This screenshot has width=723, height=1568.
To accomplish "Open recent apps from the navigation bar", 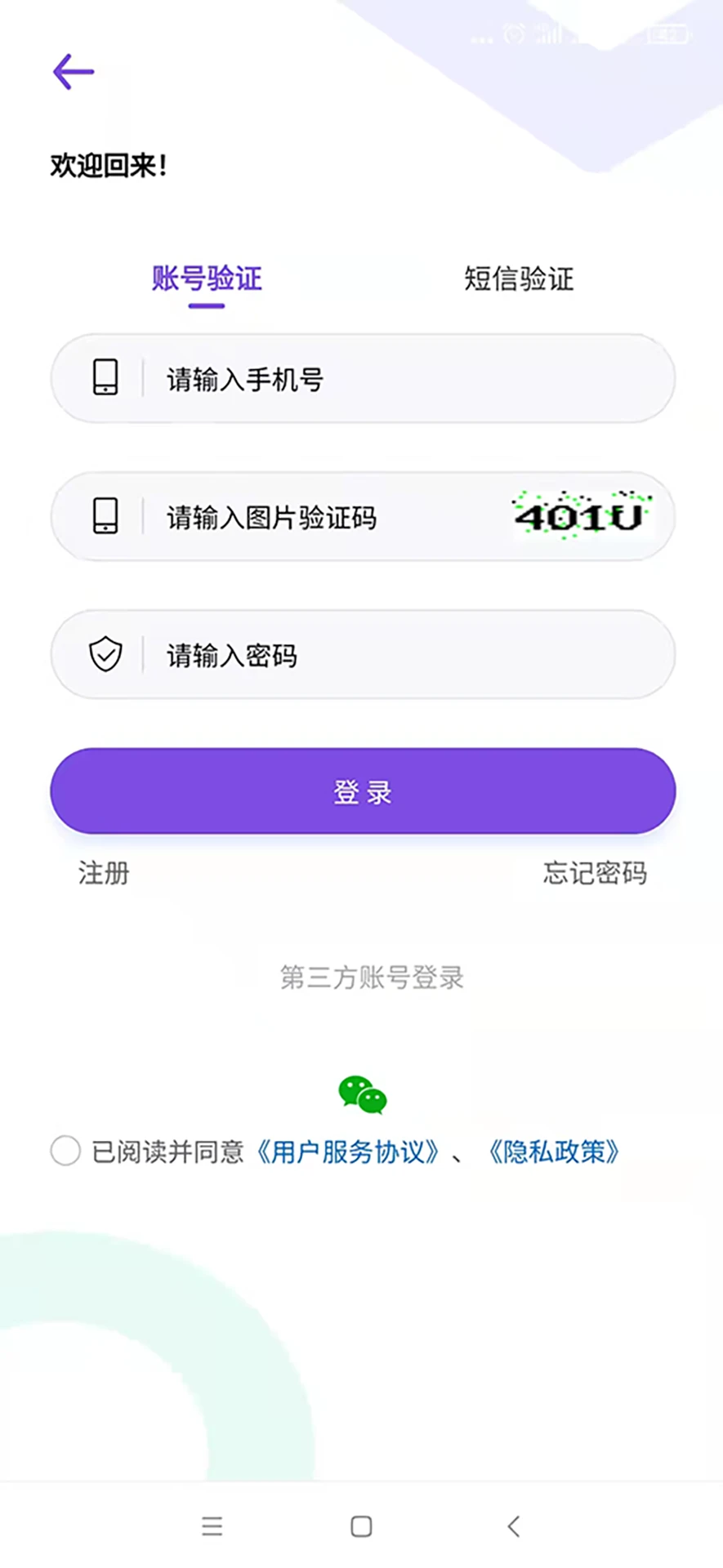I will (212, 1526).
